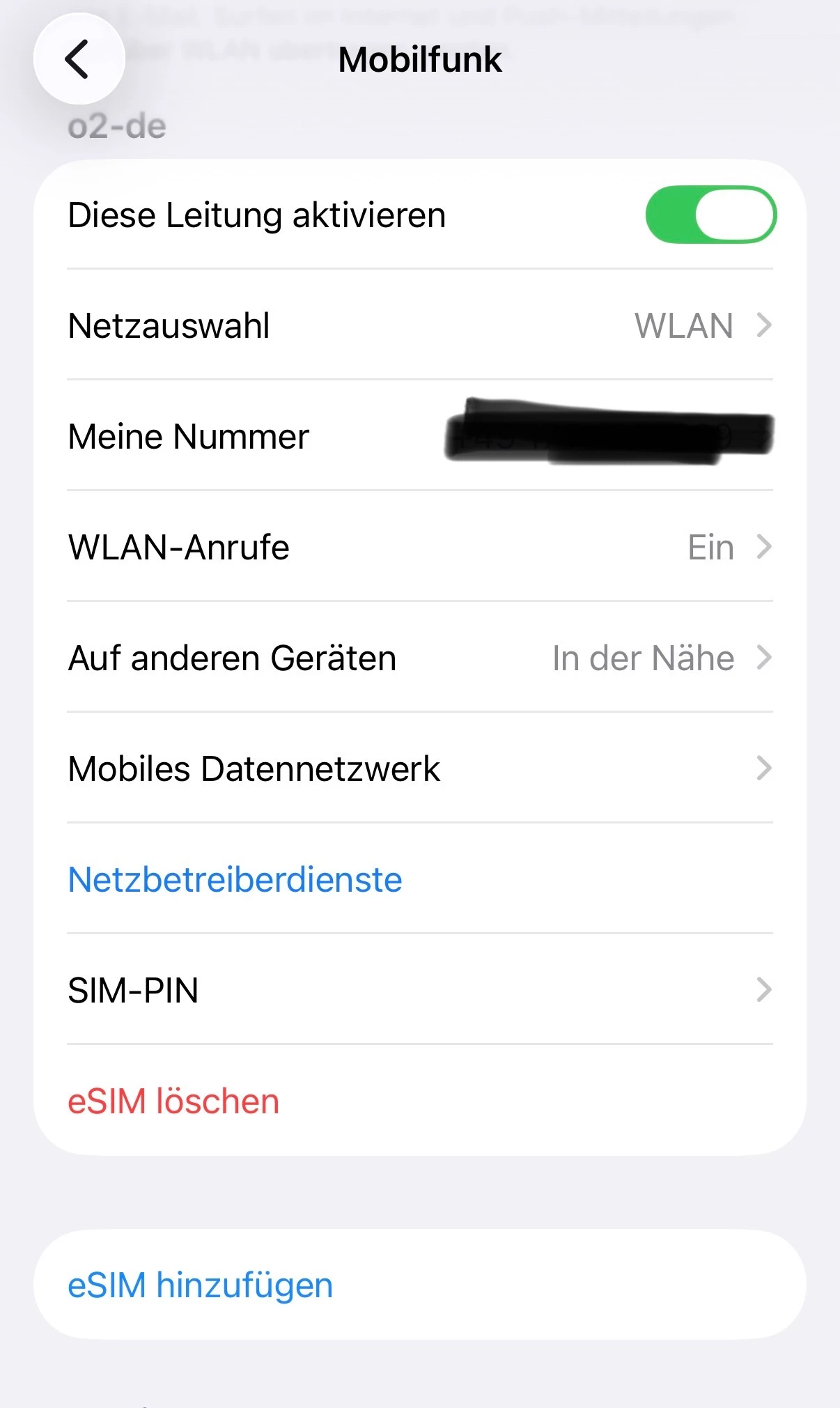The image size is (840, 1408).
Task: Open Auf anderen Geräten row
Action: (x=419, y=658)
